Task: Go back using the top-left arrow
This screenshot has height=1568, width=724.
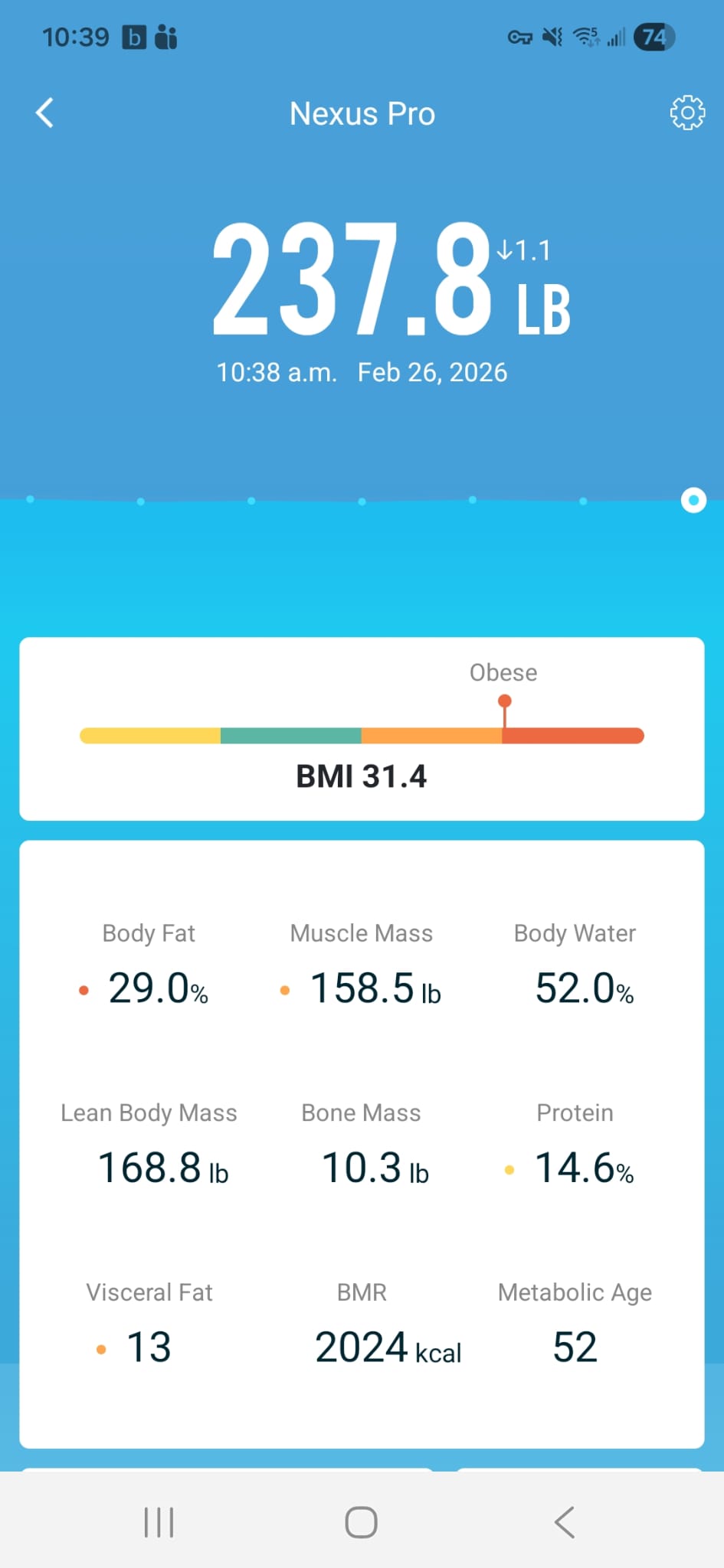Action: (x=44, y=113)
